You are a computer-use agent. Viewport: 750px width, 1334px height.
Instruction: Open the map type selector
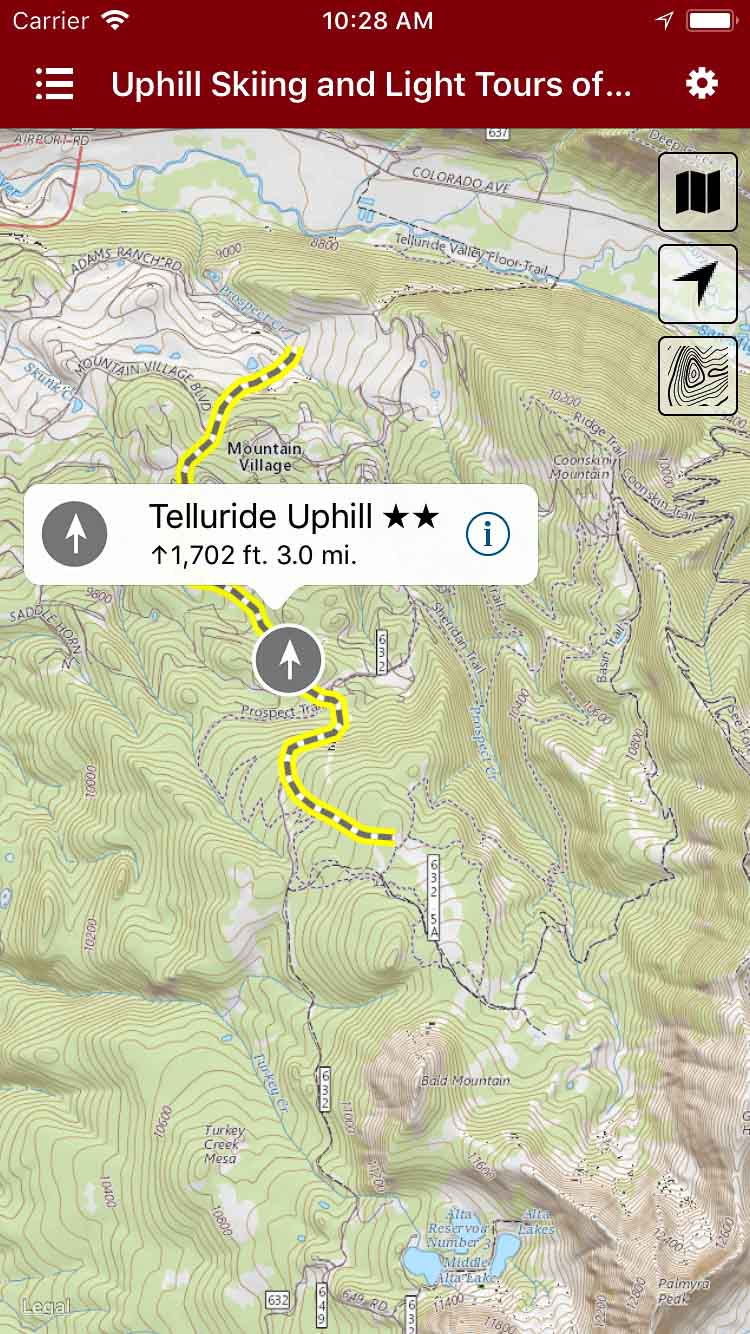(x=697, y=192)
